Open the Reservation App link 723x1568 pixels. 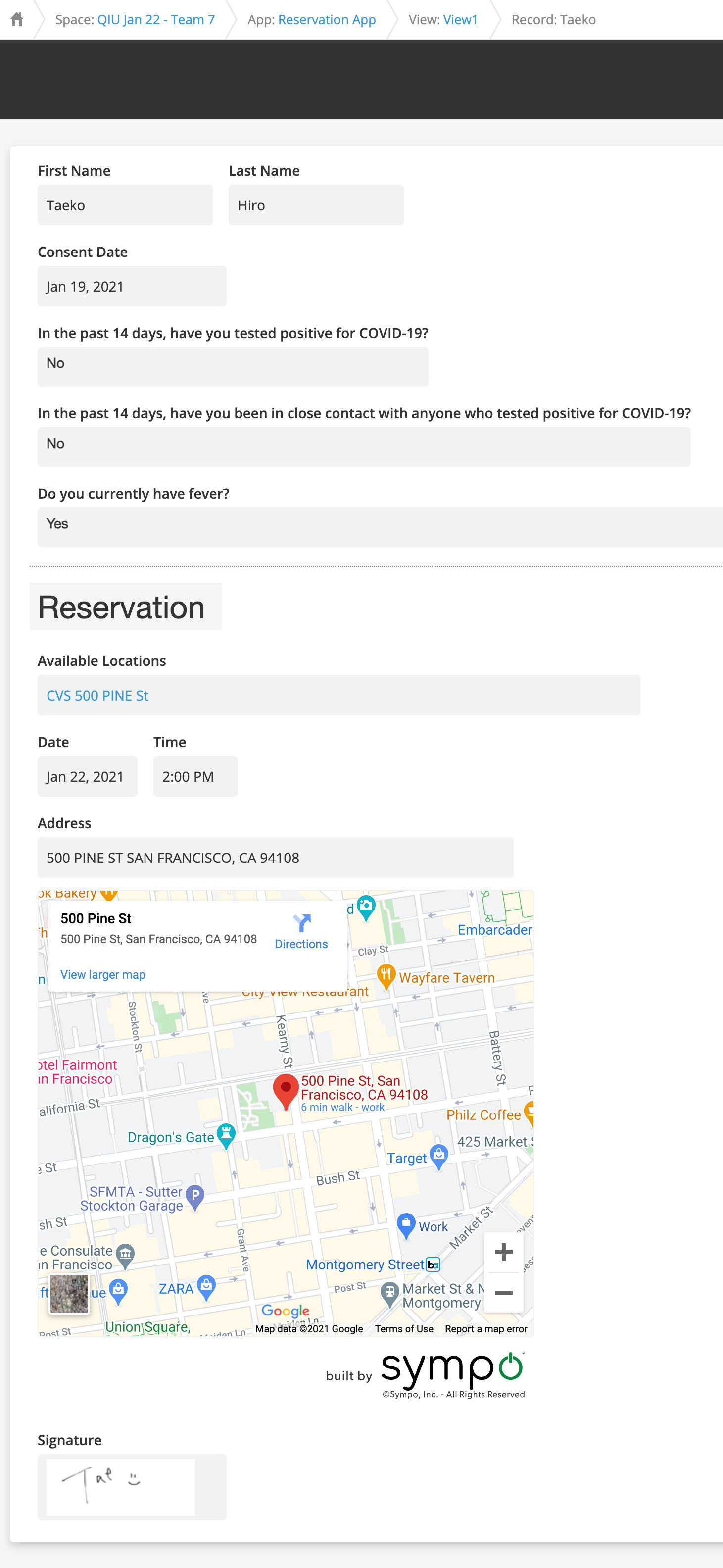[327, 19]
